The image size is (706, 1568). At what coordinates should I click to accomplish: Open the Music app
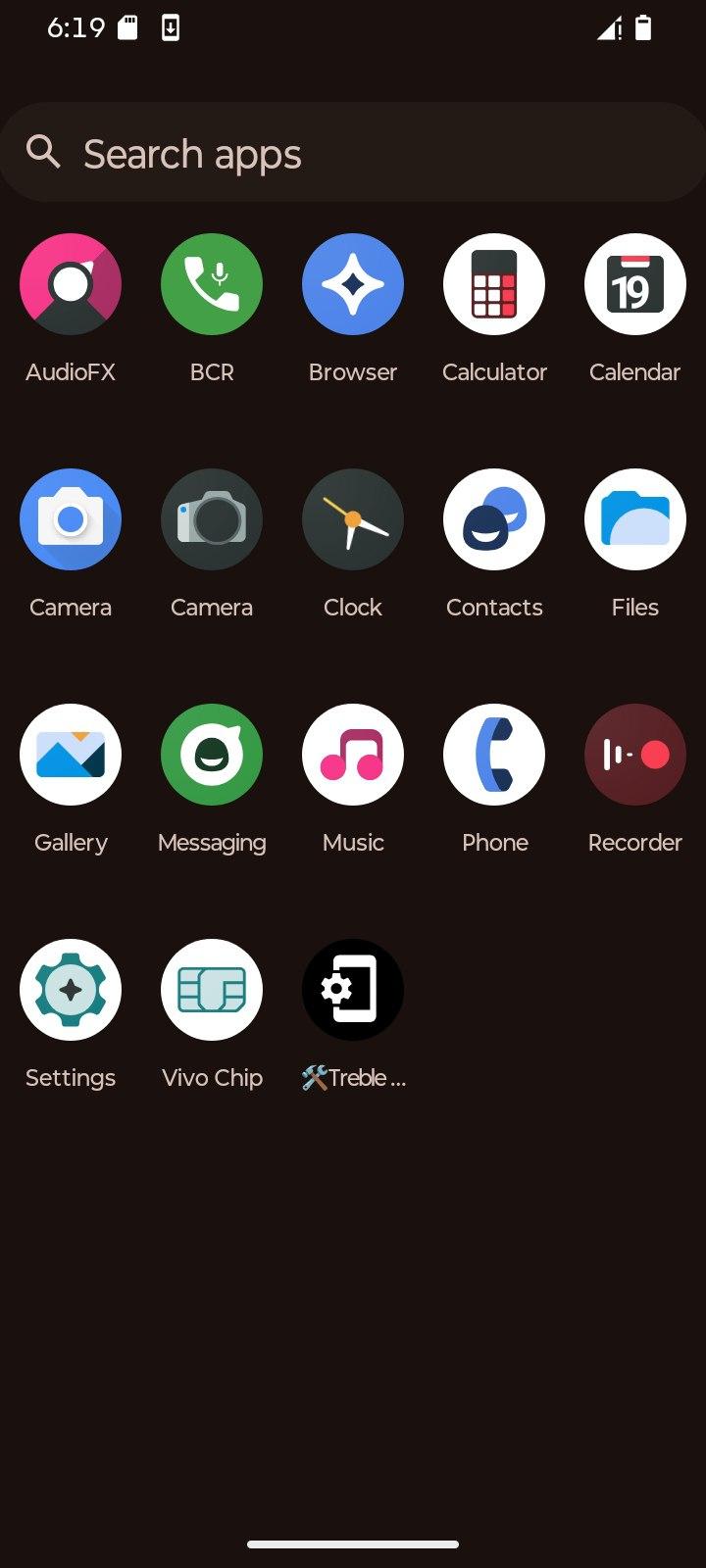(x=353, y=755)
